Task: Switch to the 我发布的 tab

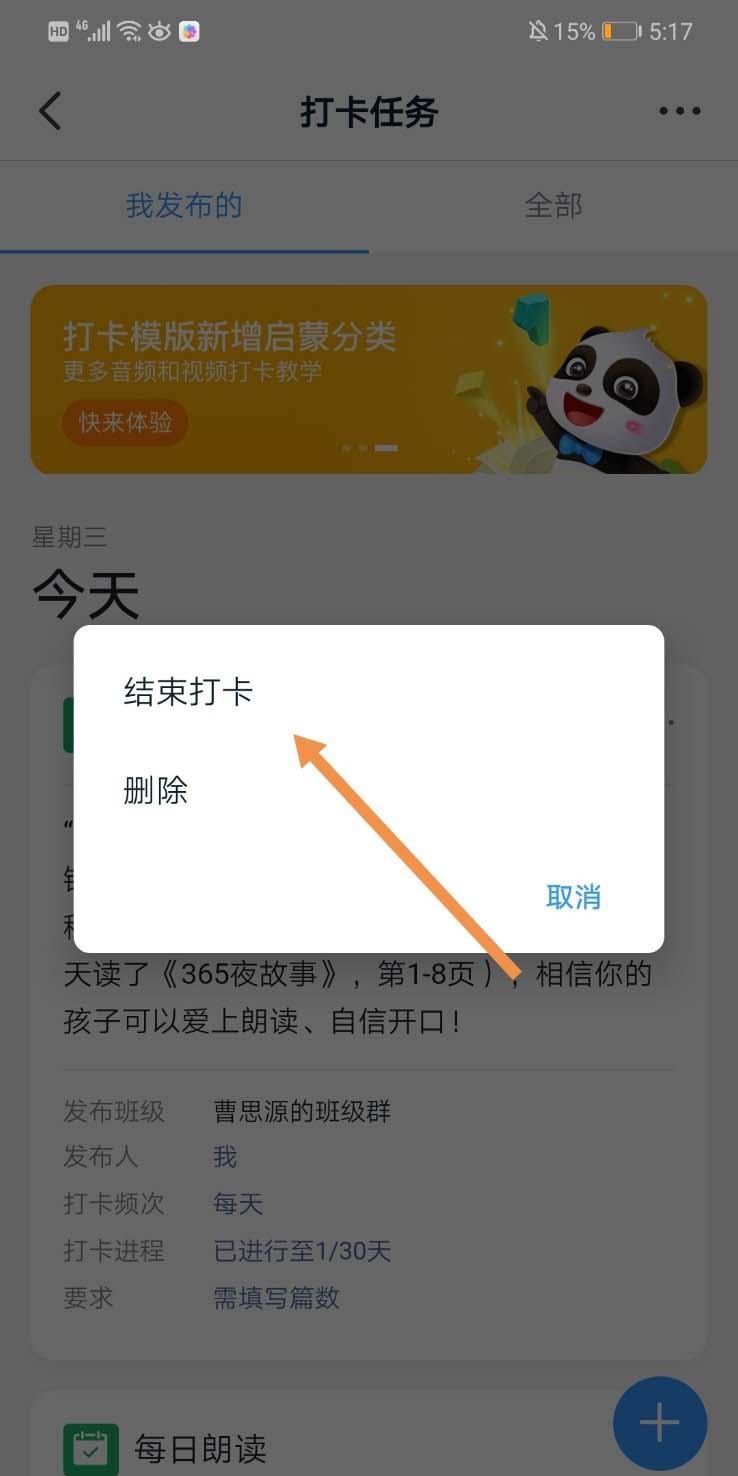Action: tap(184, 206)
